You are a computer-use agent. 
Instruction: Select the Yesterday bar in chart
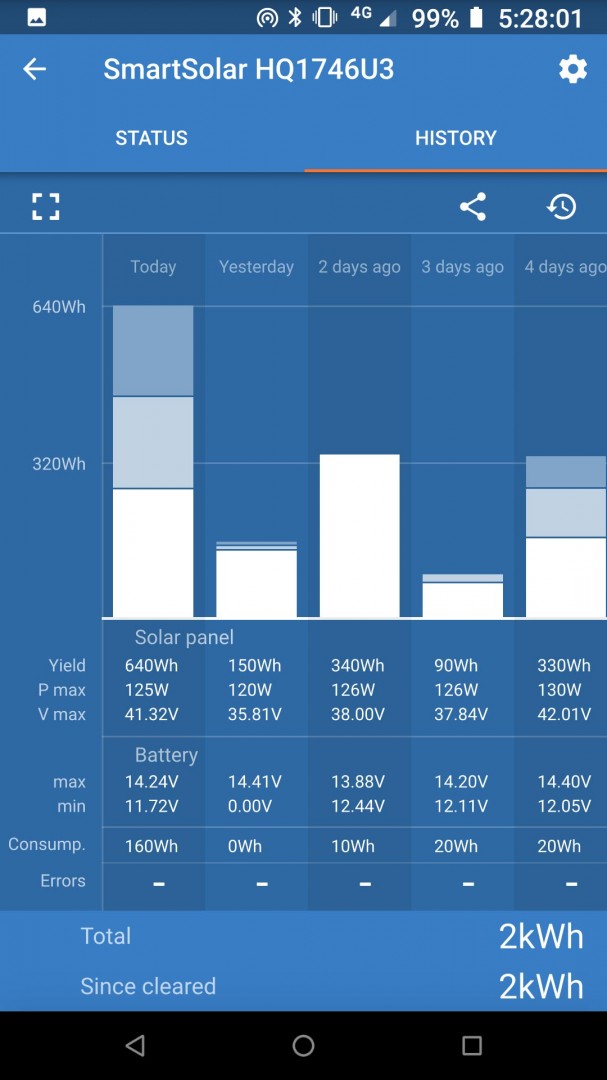tap(256, 581)
